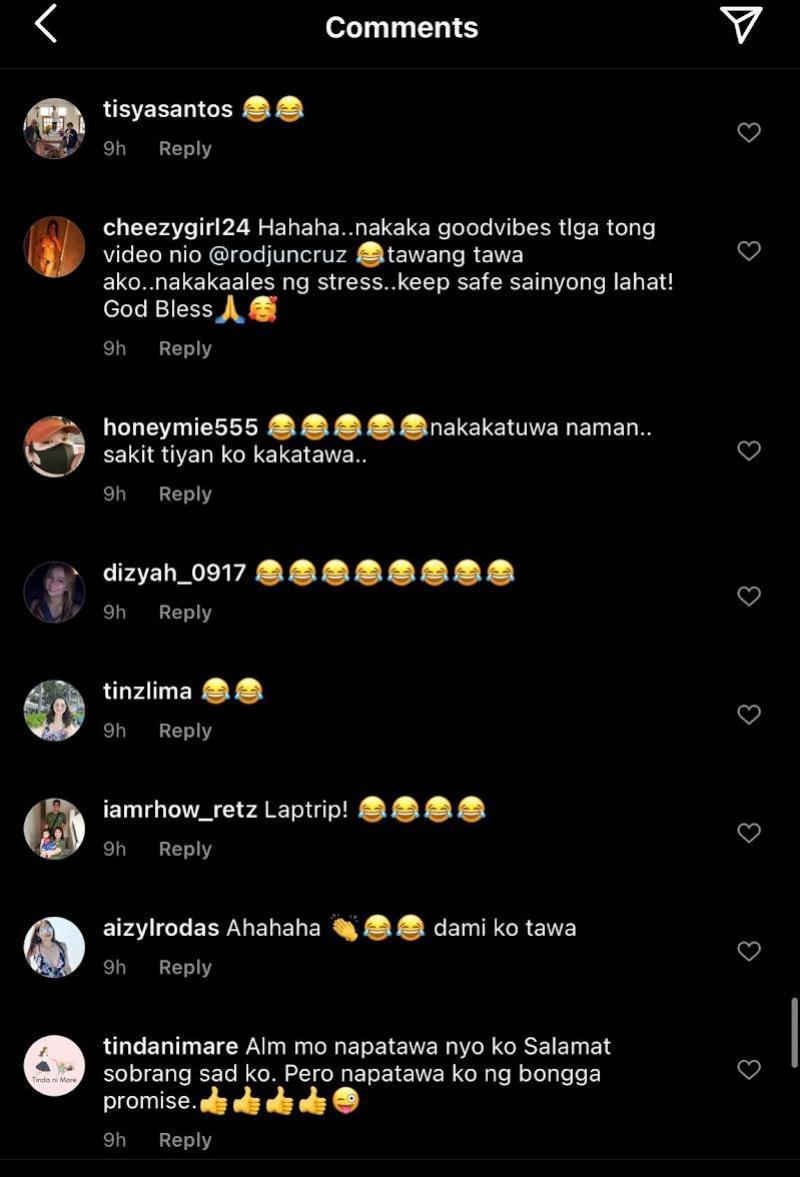Reply to honeymie555's comment
Screen dimensions: 800x1177
click(185, 494)
